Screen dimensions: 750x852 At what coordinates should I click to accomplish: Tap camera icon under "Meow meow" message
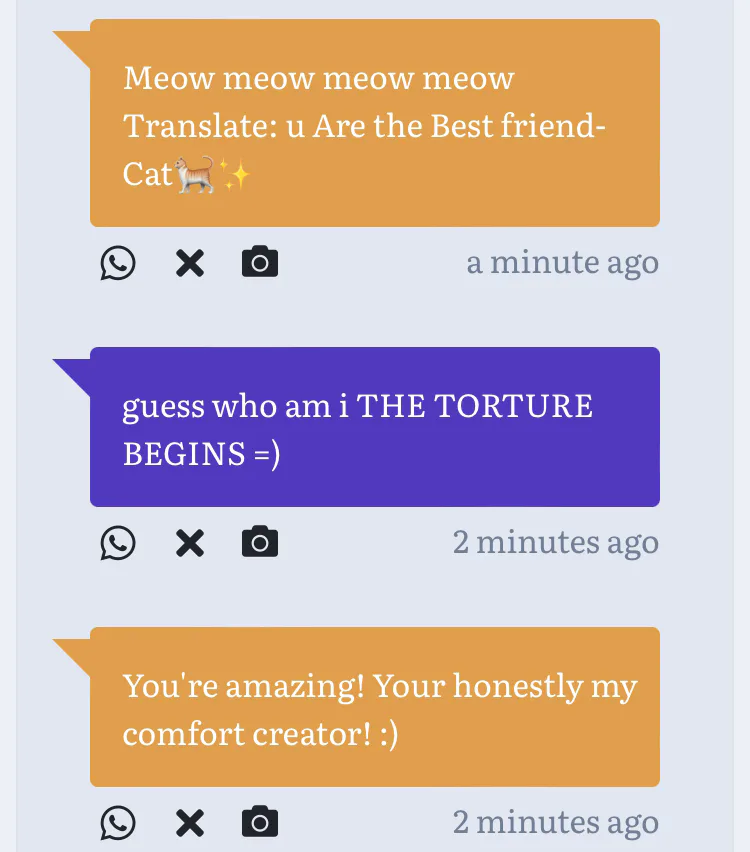260,261
